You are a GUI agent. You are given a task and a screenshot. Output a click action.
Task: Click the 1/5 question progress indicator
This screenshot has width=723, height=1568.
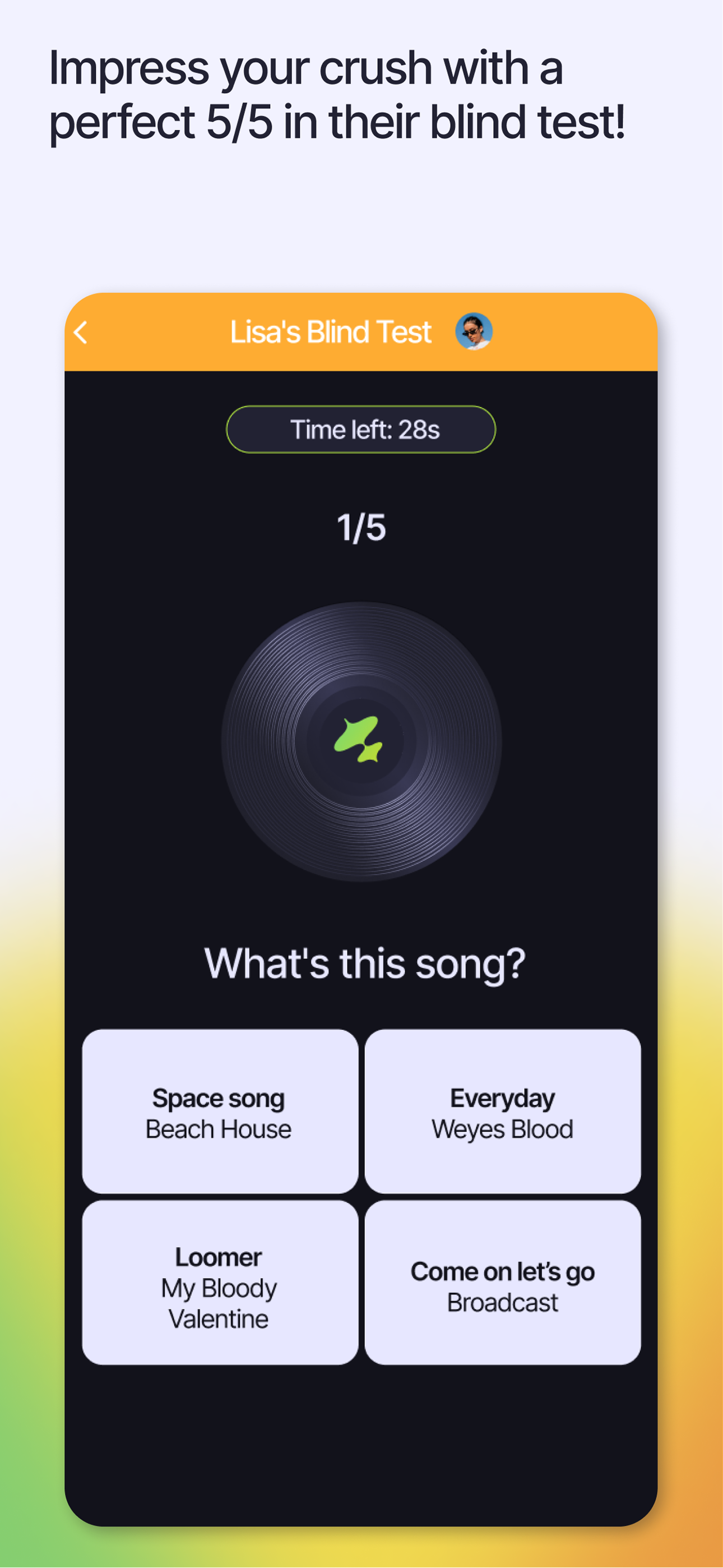click(361, 528)
